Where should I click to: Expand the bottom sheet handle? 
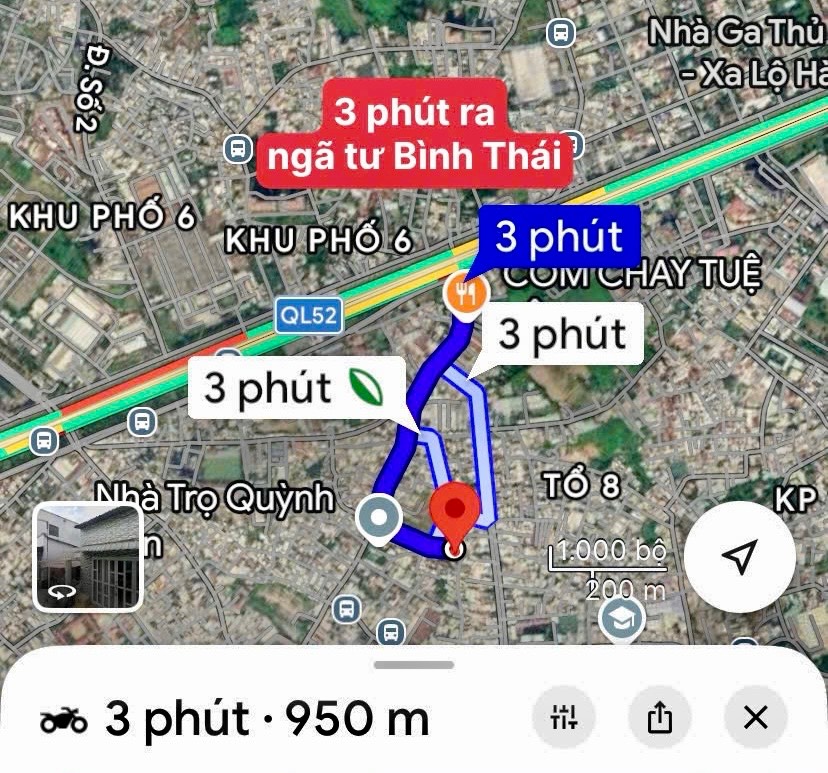(x=414, y=665)
